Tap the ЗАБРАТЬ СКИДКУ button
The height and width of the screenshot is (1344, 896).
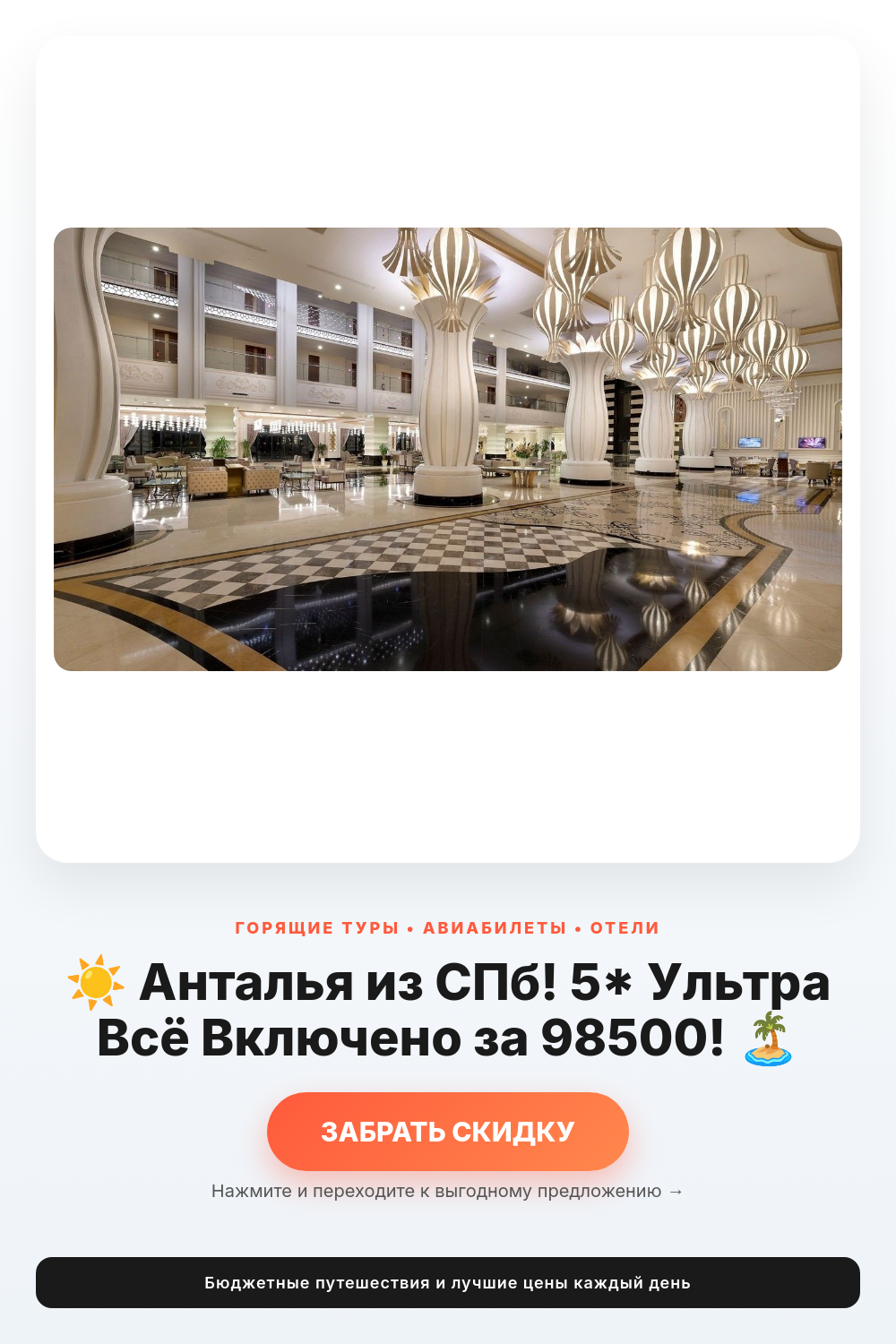448,1132
